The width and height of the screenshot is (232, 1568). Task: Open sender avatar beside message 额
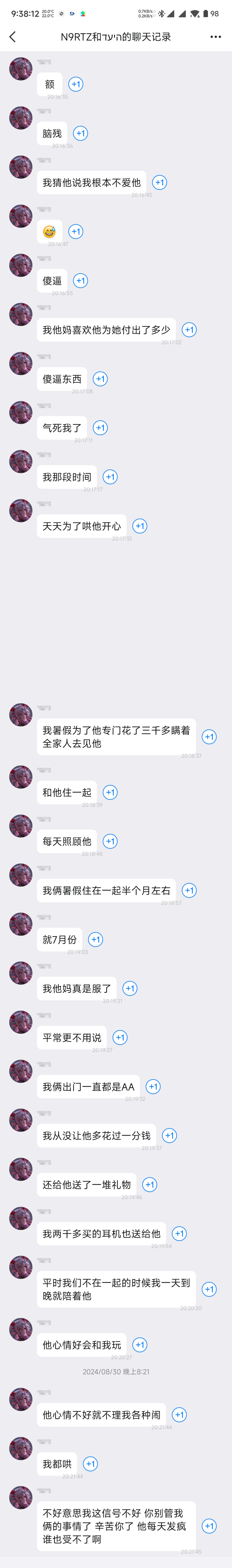coord(21,69)
